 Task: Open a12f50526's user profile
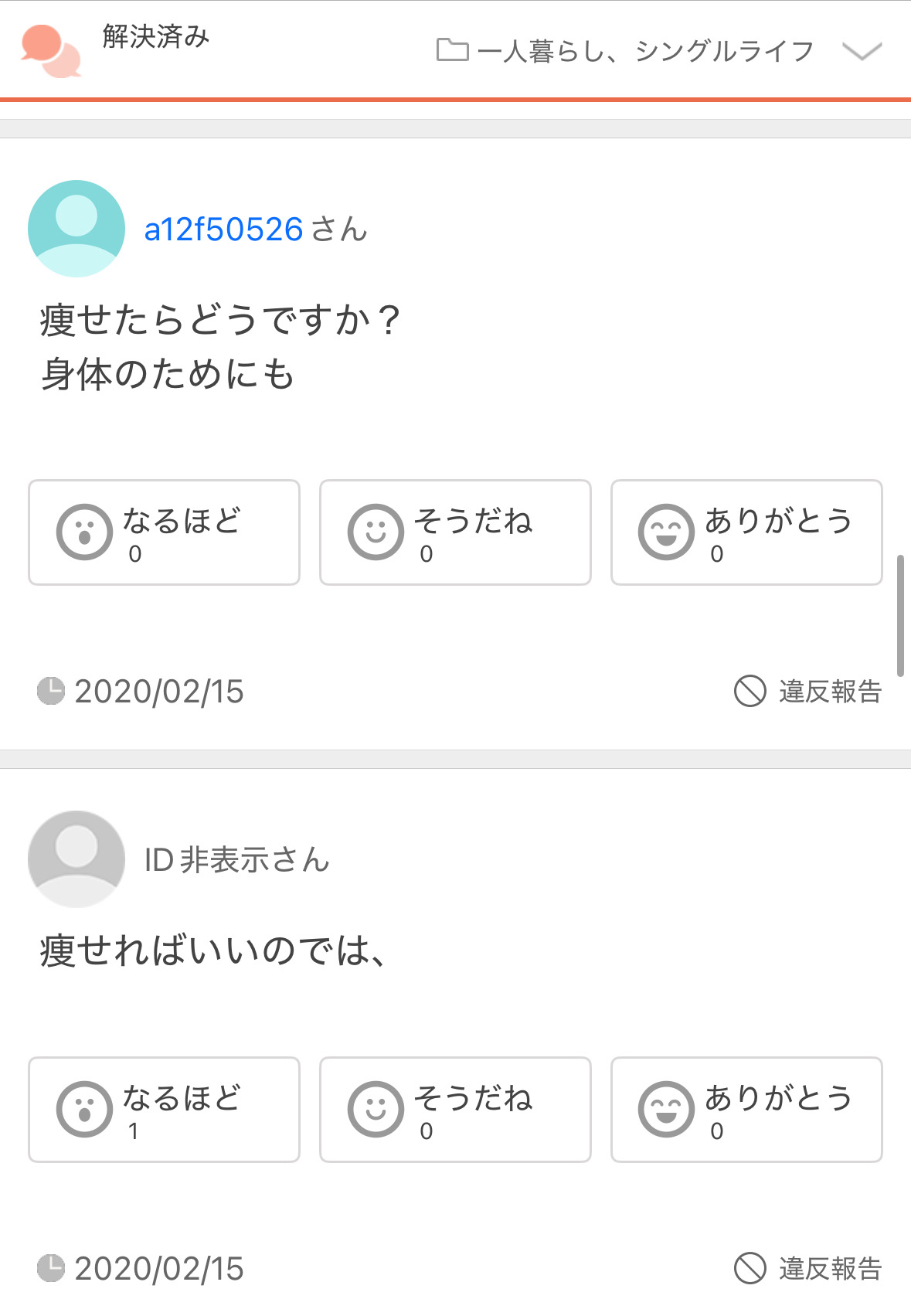coord(223,230)
